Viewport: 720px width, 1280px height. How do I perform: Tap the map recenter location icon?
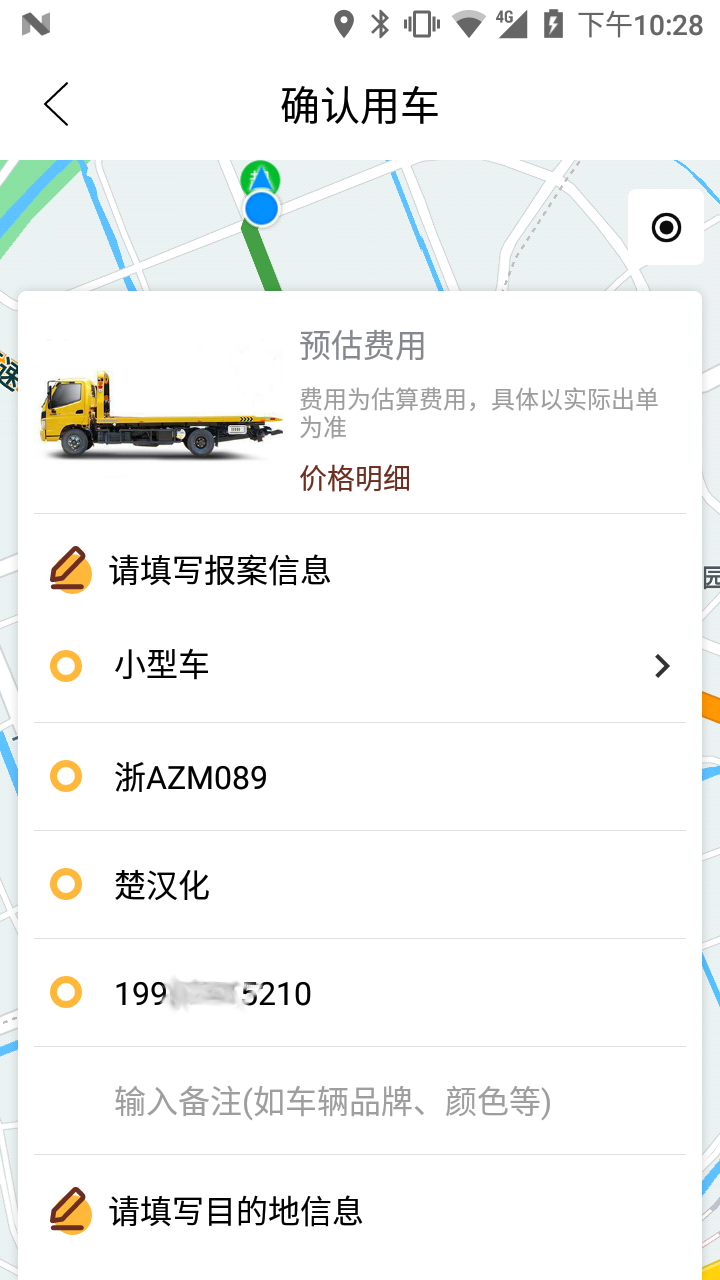click(665, 228)
